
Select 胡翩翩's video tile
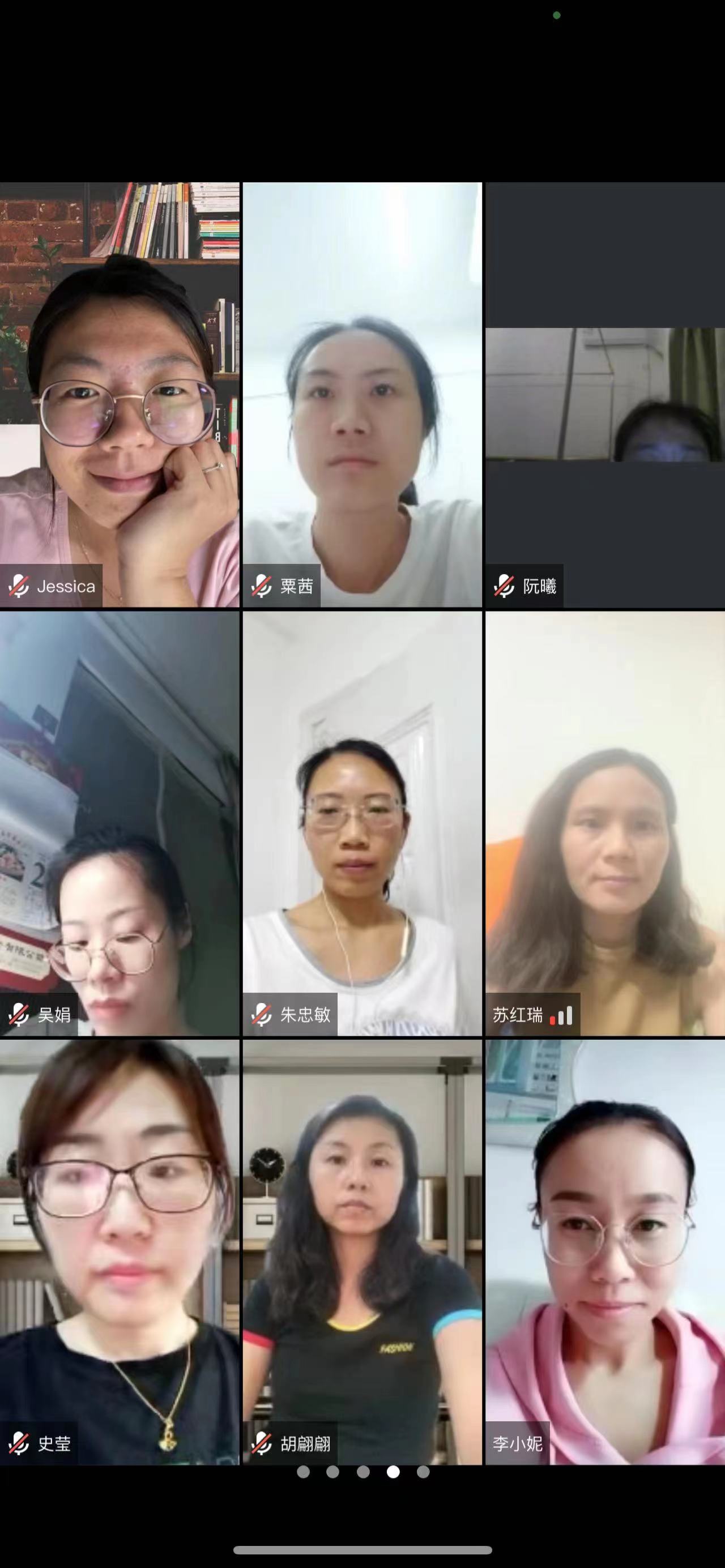362,1251
